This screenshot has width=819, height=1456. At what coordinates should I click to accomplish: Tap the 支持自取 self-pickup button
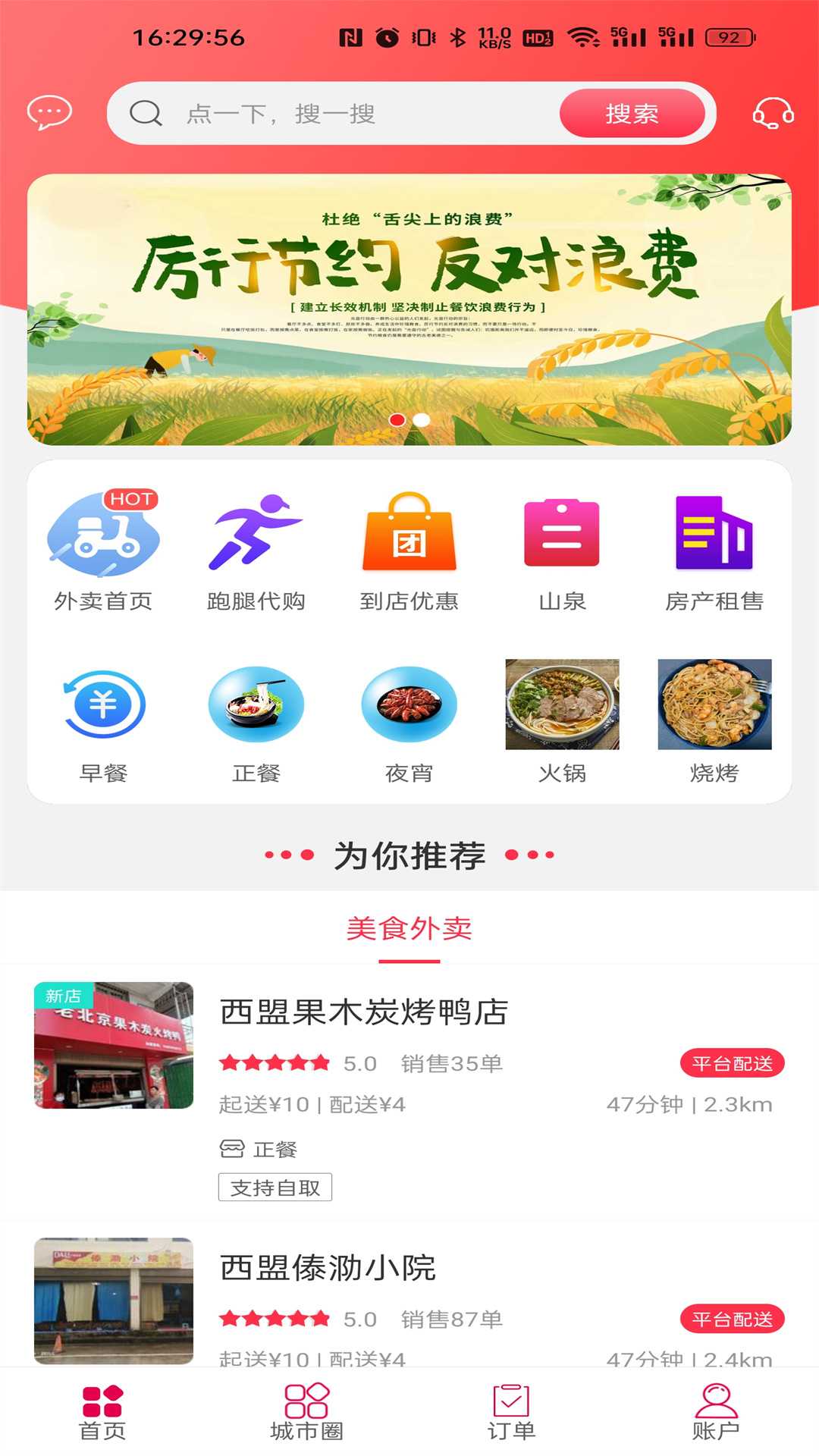(x=275, y=1187)
